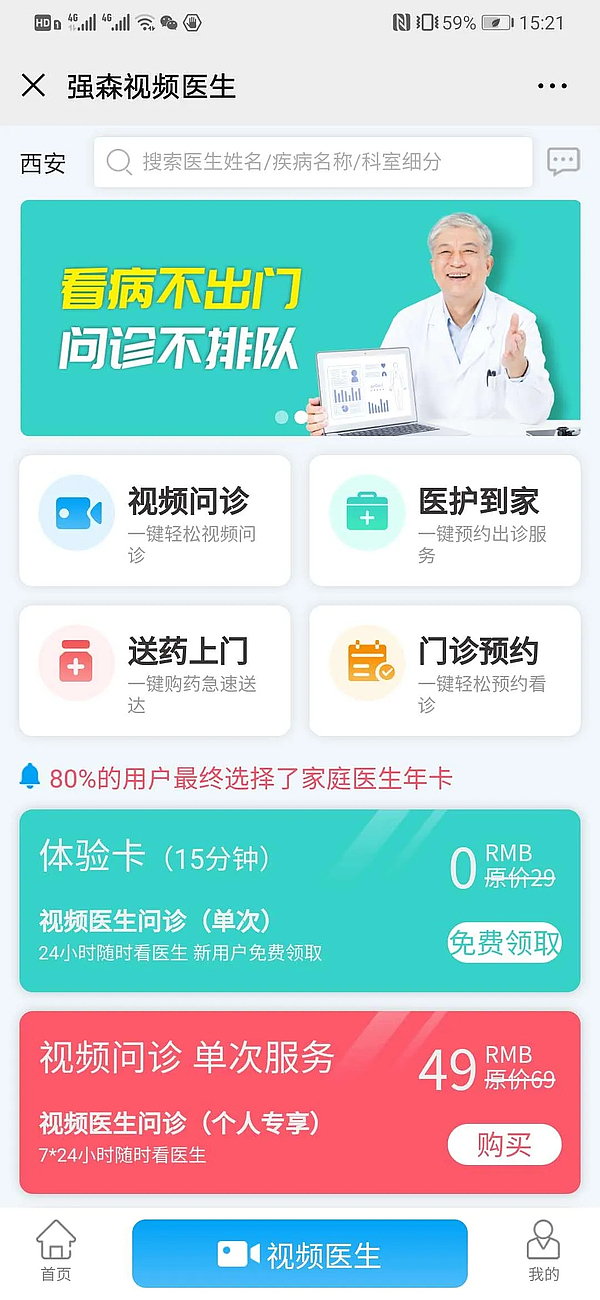The height and width of the screenshot is (1300, 600).
Task: Close the 强森视频医生 mini program
Action: (x=33, y=86)
